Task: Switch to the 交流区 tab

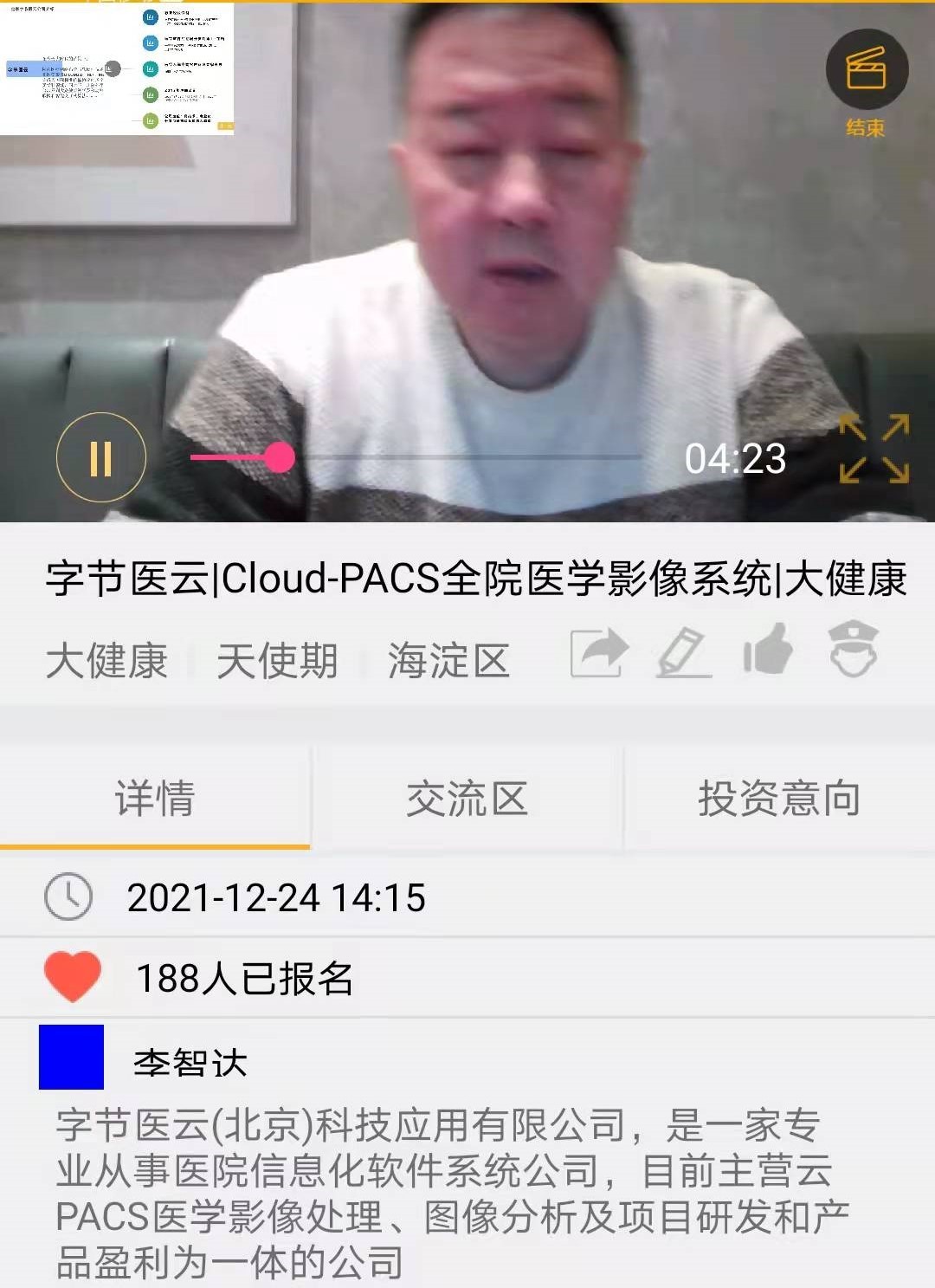Action: click(x=467, y=798)
